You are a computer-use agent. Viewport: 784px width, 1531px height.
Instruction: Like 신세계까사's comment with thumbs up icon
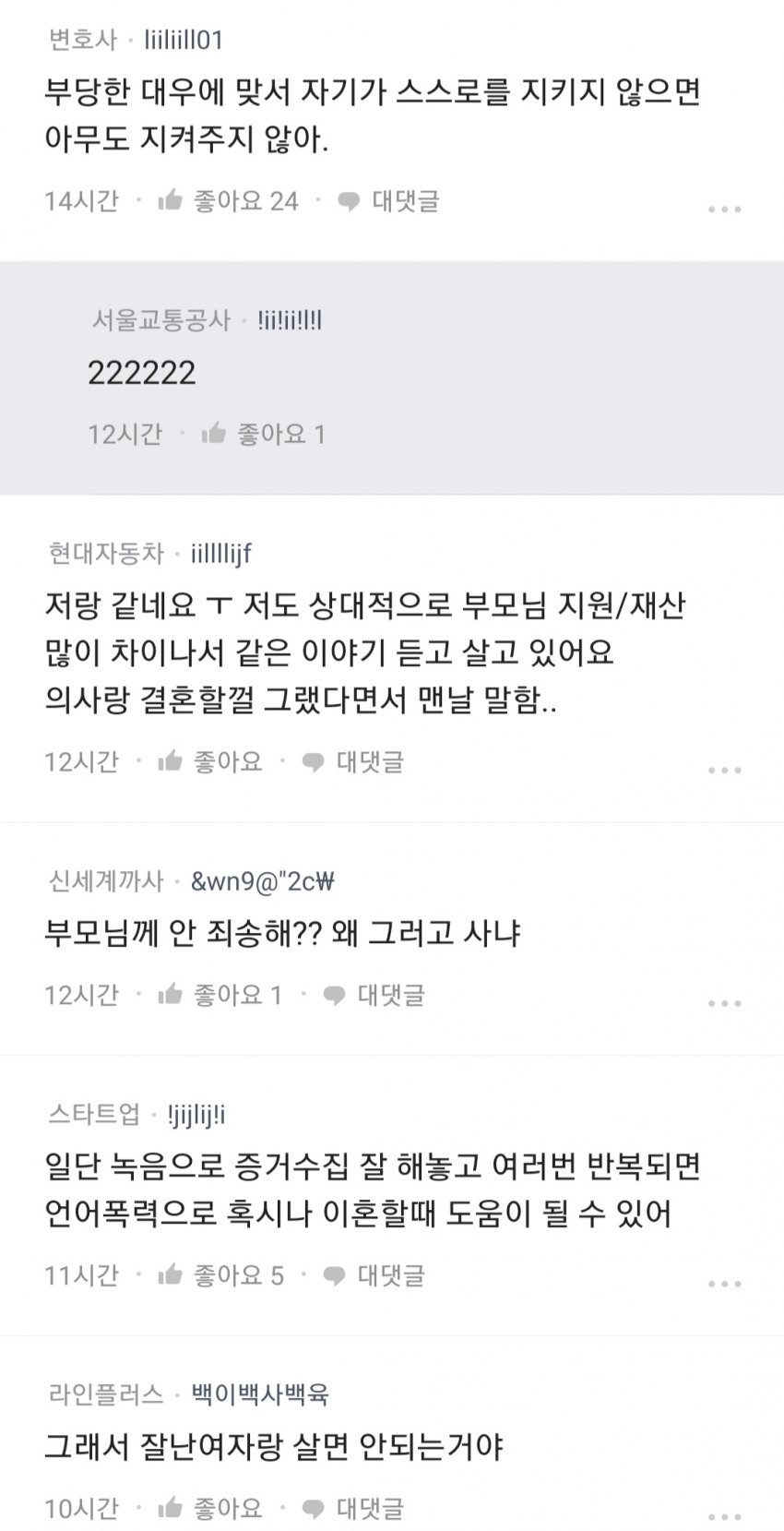click(x=172, y=995)
